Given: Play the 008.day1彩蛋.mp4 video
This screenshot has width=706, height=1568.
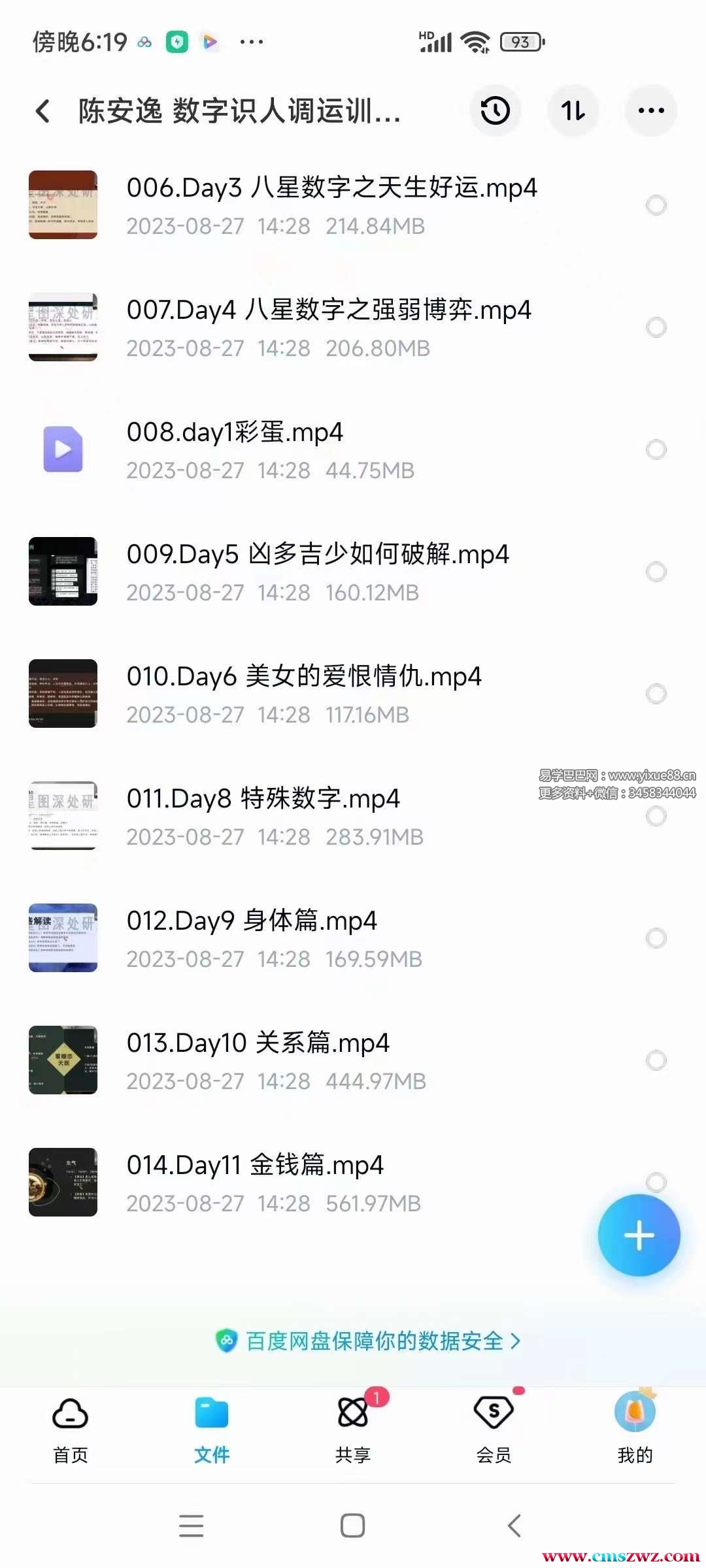Looking at the screenshot, I should point(234,449).
